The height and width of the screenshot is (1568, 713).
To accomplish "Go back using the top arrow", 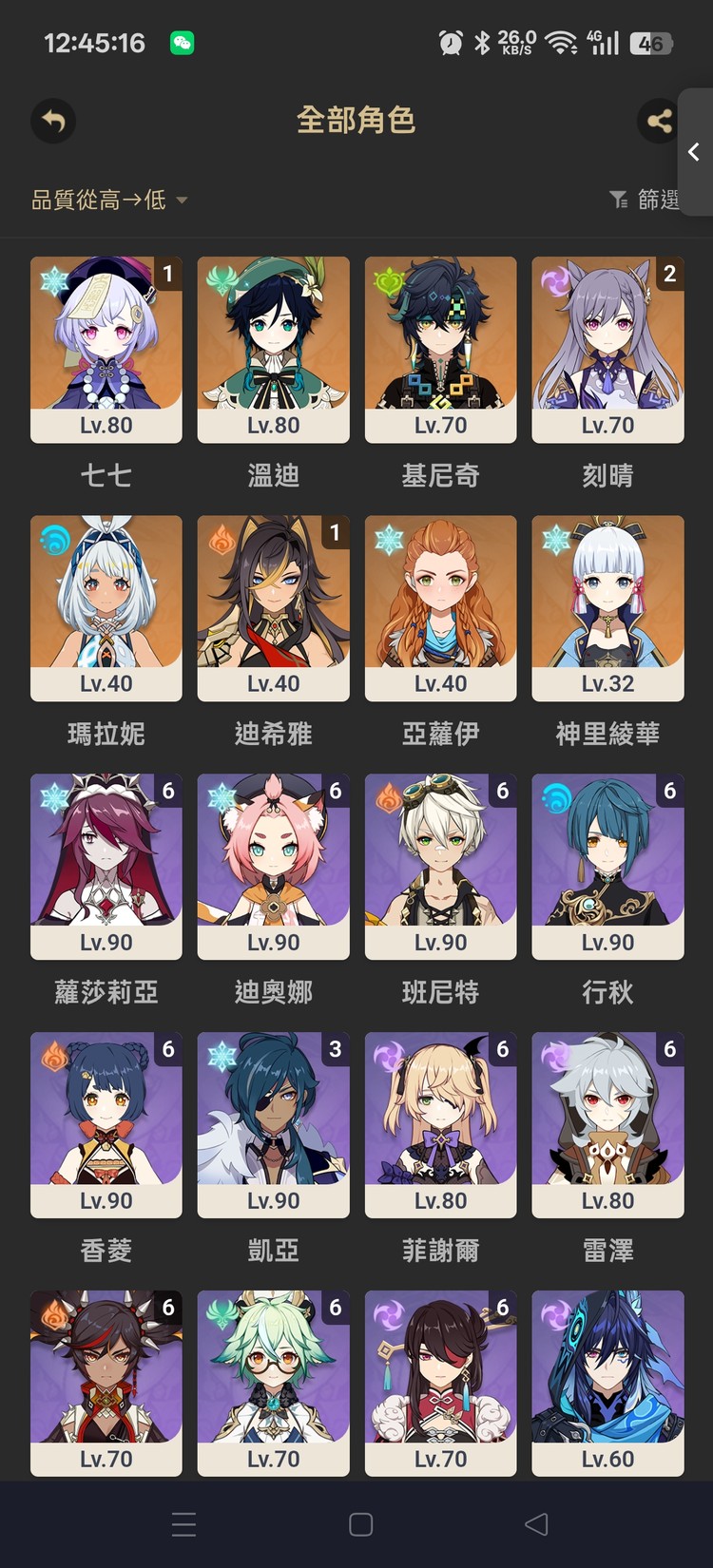I will [54, 122].
